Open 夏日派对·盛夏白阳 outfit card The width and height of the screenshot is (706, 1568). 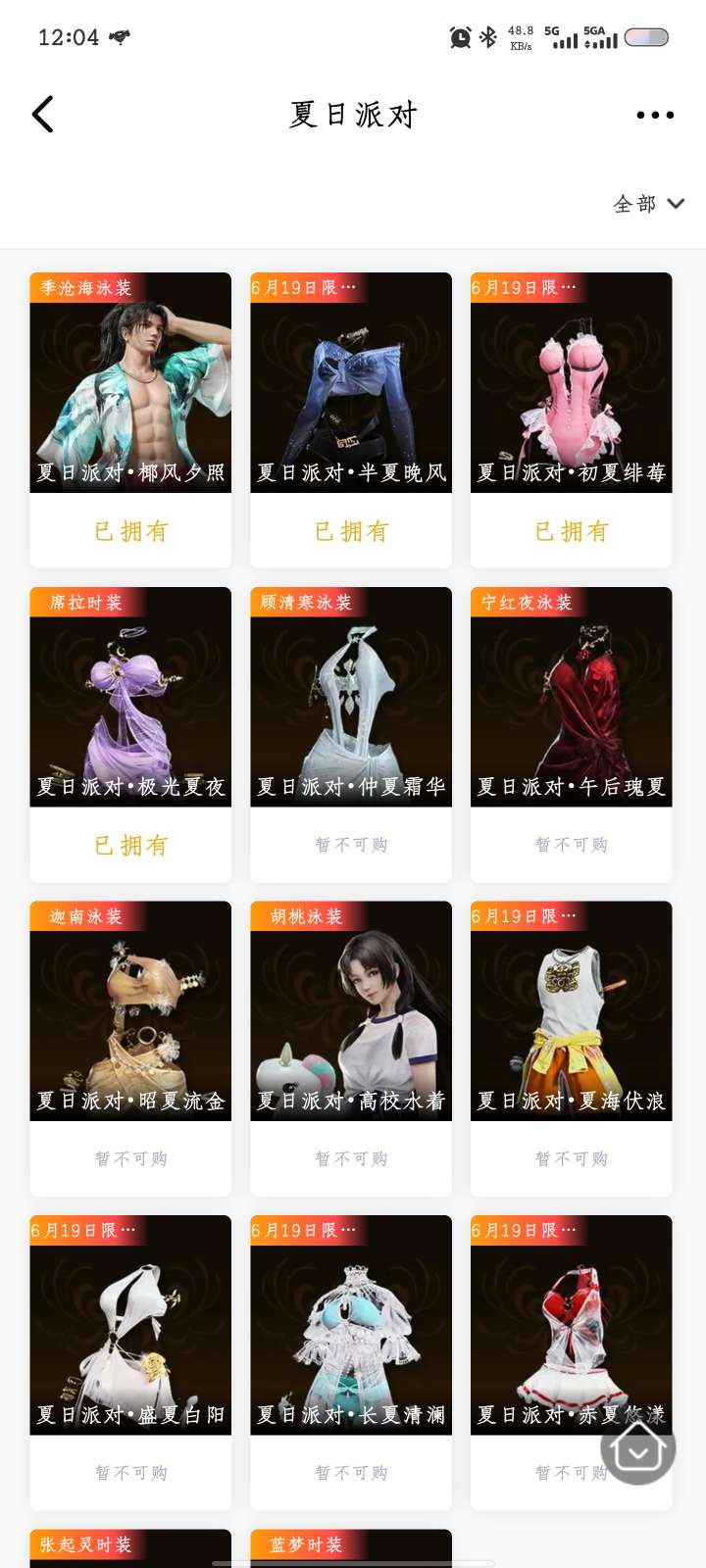click(x=130, y=1325)
